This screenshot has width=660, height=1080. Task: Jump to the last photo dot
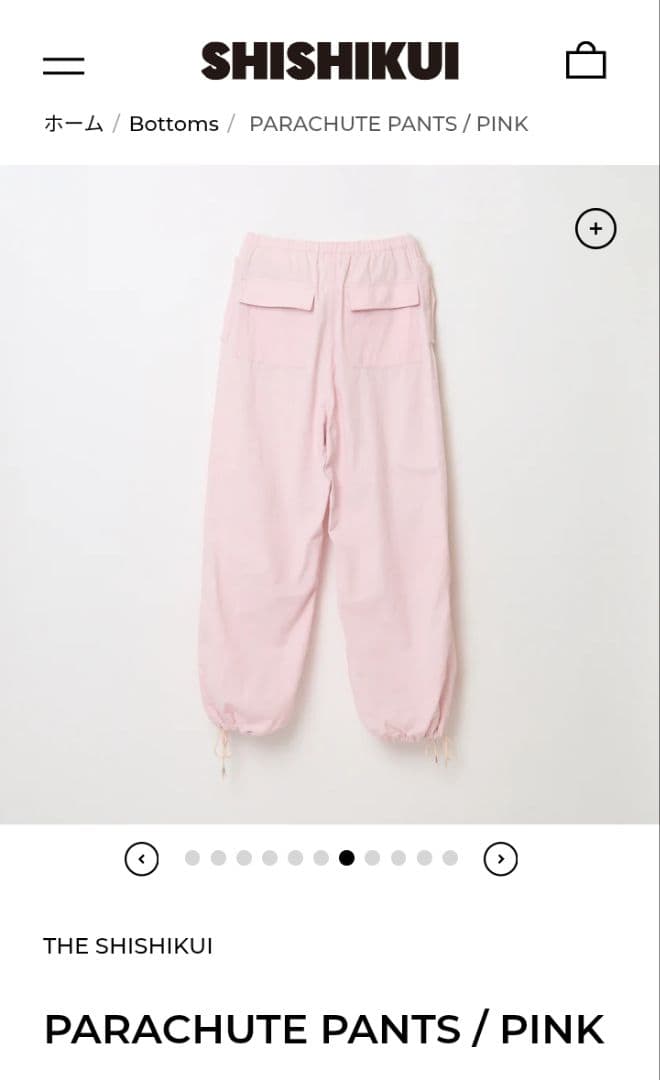[x=450, y=858]
